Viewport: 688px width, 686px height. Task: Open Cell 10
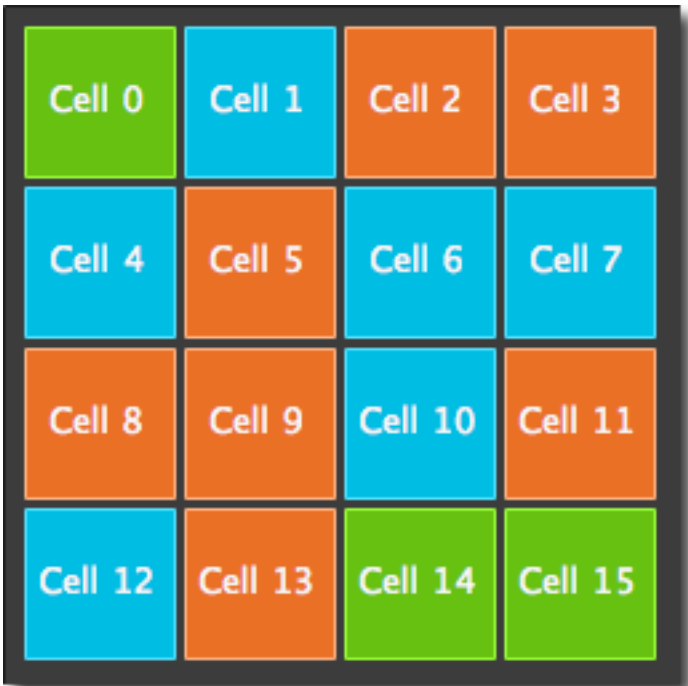tap(420, 423)
